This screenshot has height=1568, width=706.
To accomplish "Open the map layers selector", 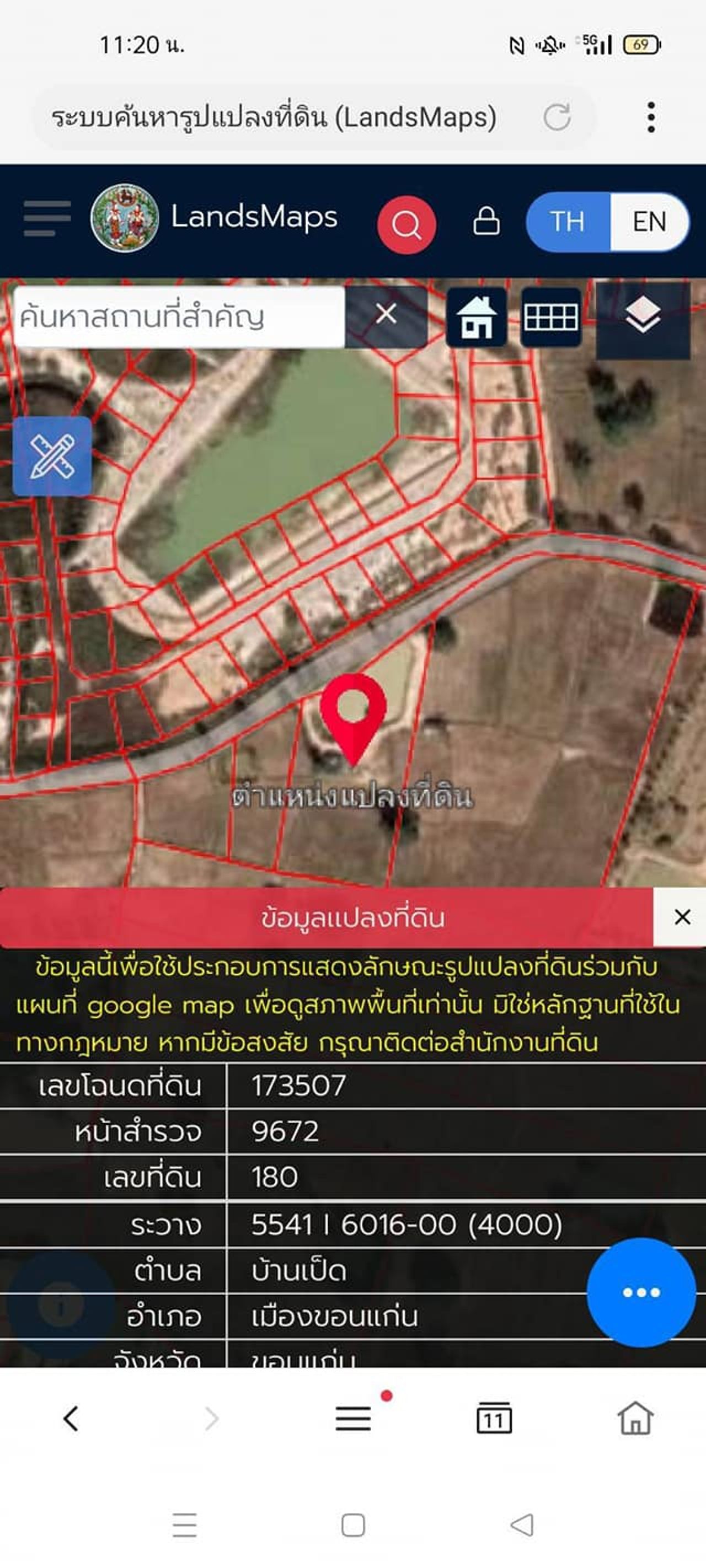I will (x=643, y=316).
